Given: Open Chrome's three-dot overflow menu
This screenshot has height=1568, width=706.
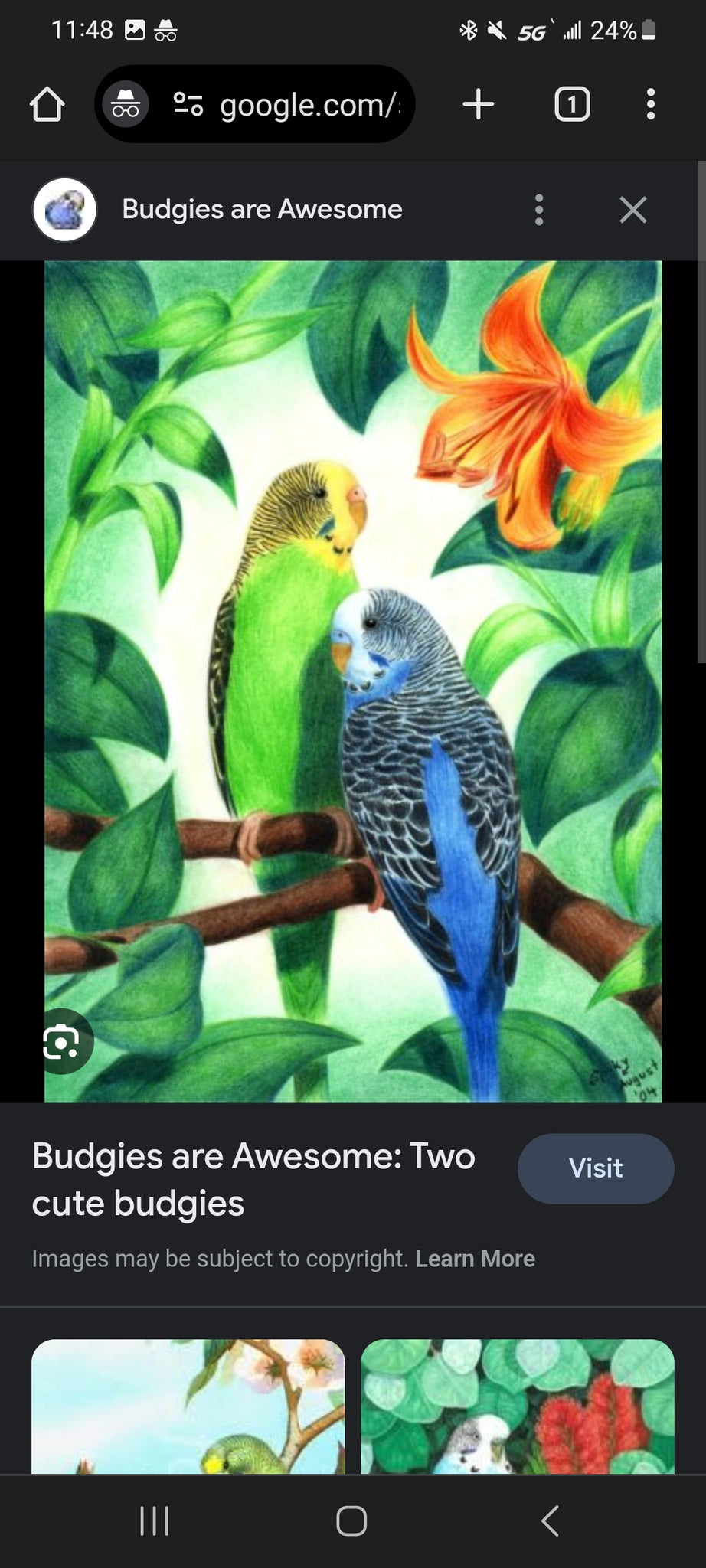Looking at the screenshot, I should (650, 104).
